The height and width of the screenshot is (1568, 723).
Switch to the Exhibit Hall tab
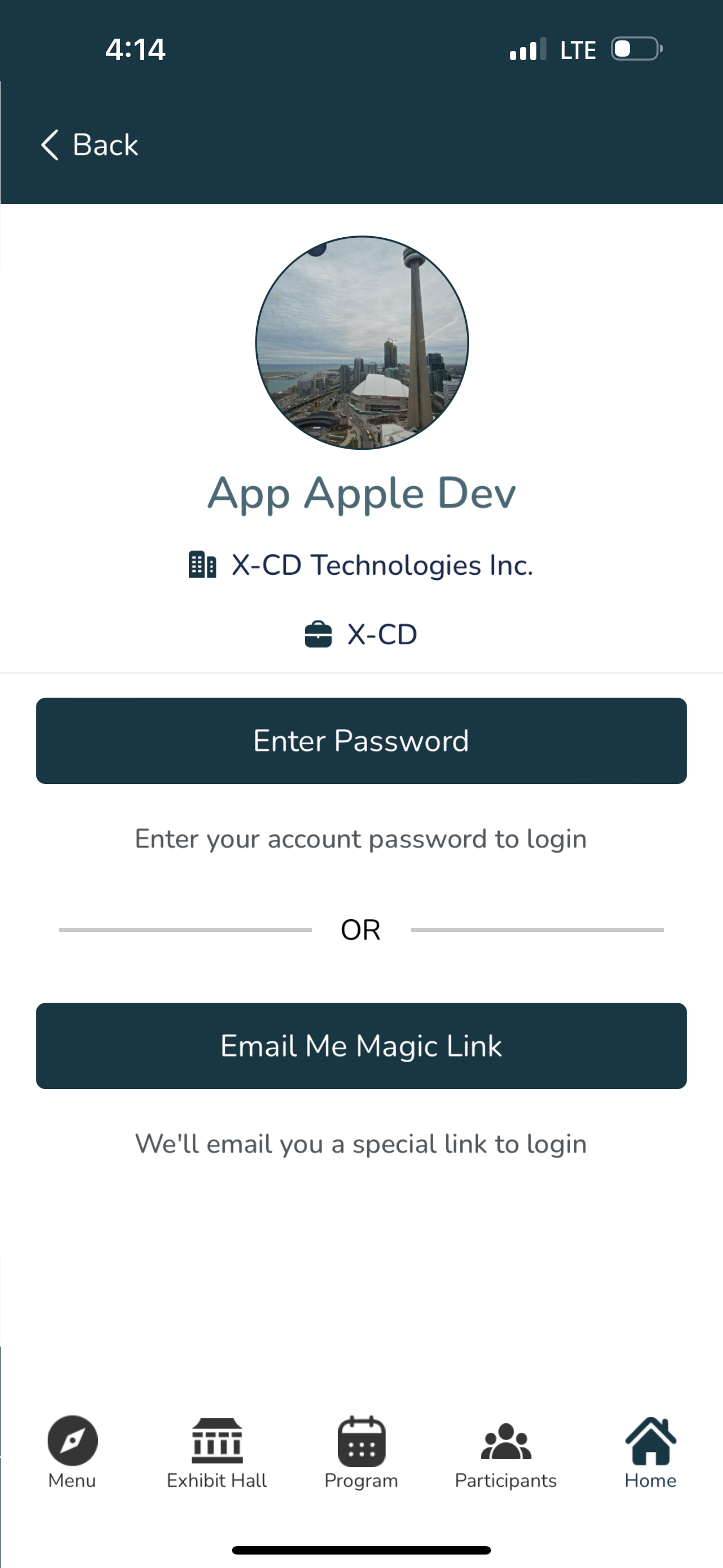tap(217, 1452)
